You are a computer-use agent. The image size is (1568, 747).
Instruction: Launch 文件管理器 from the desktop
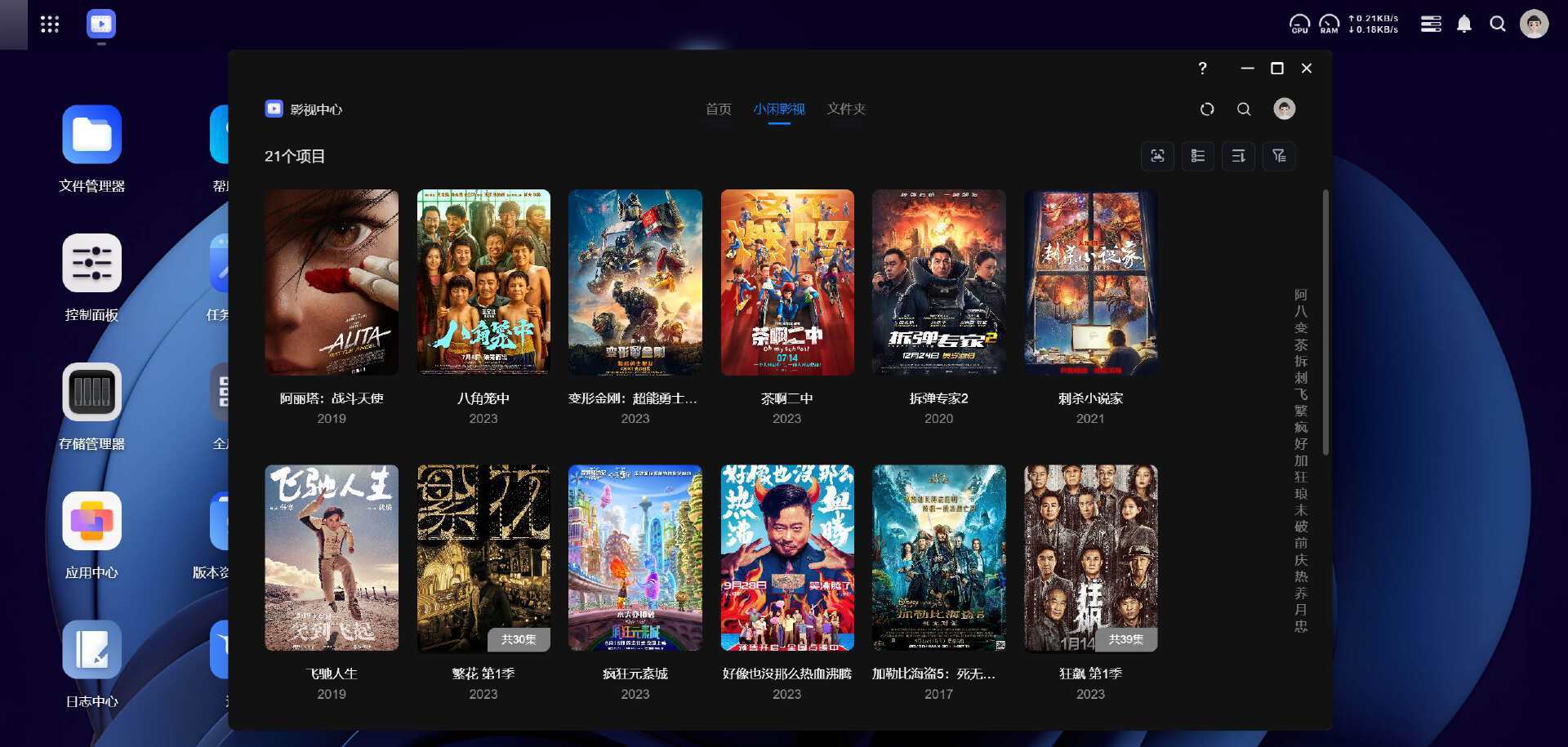tap(91, 136)
